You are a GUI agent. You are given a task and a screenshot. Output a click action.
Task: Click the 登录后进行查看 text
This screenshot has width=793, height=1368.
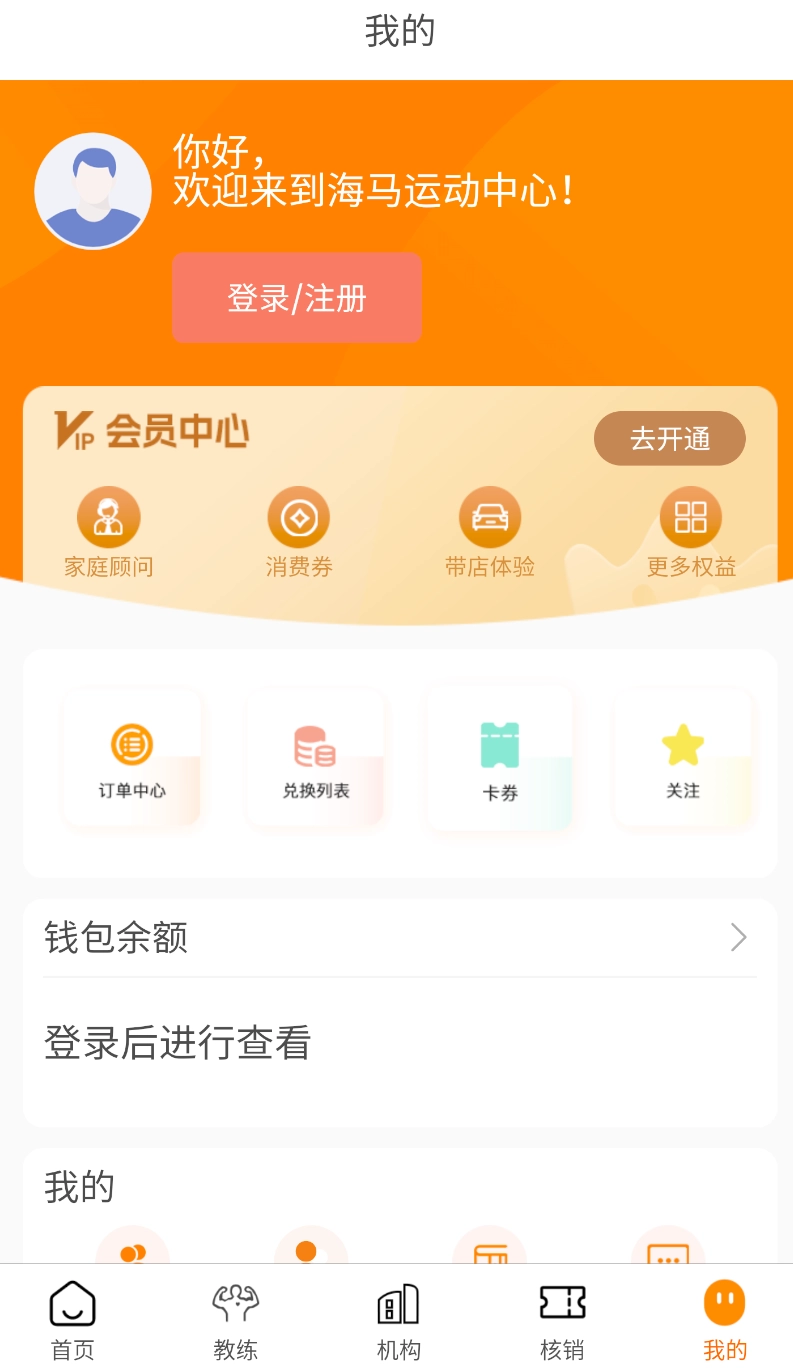click(176, 1043)
